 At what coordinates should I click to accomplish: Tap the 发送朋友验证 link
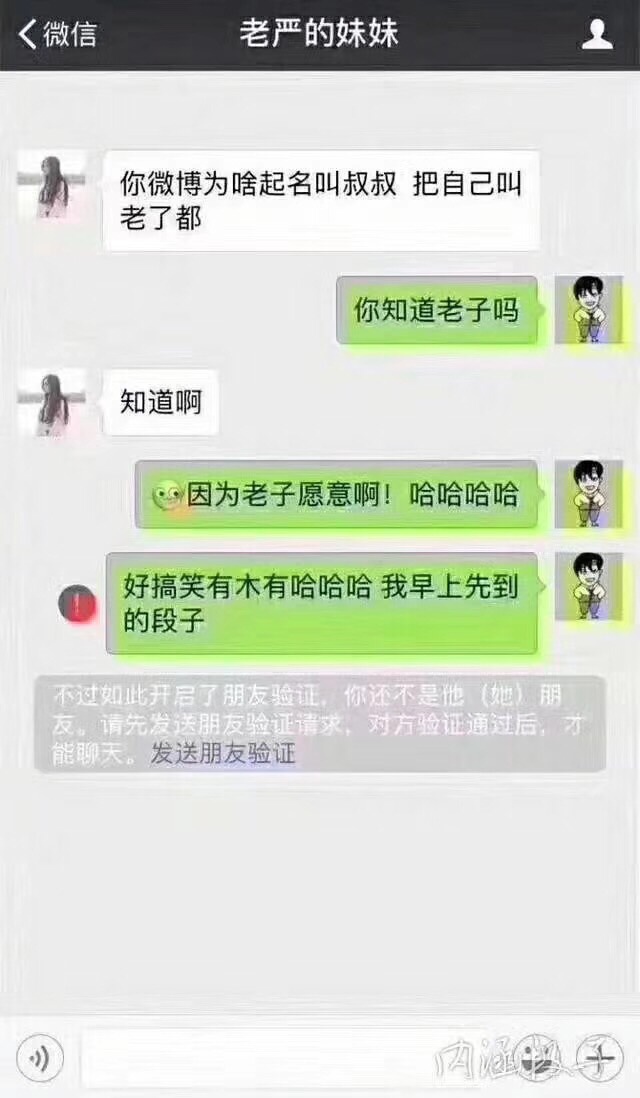coord(223,753)
